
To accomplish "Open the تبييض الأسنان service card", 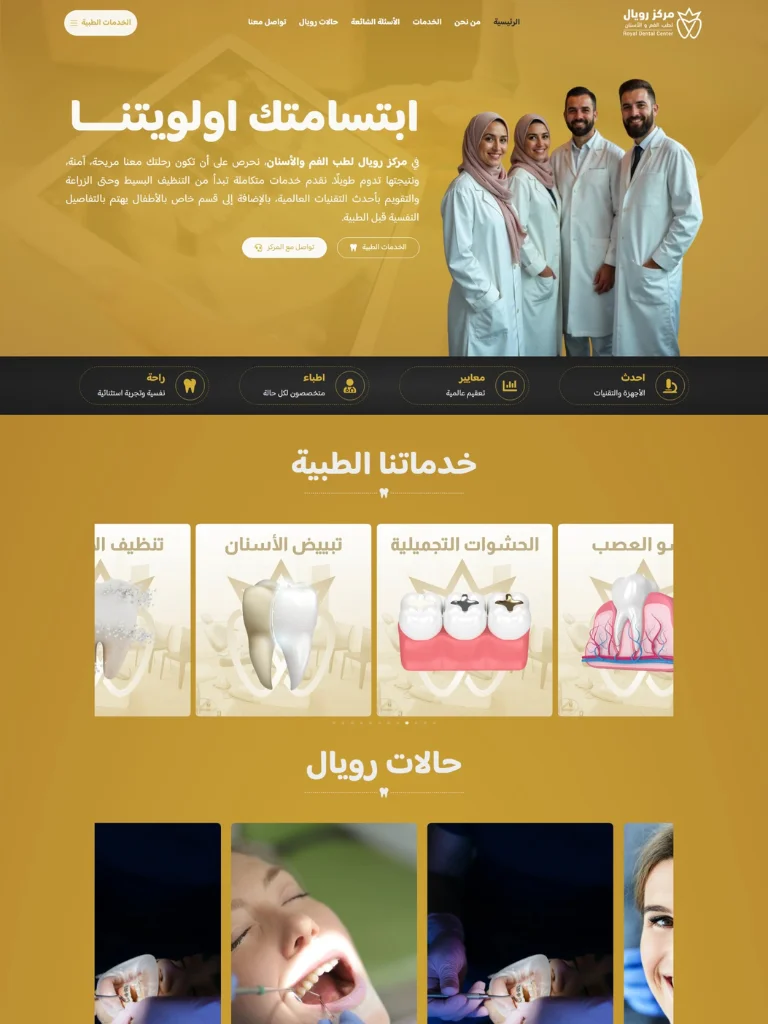I will pos(283,620).
